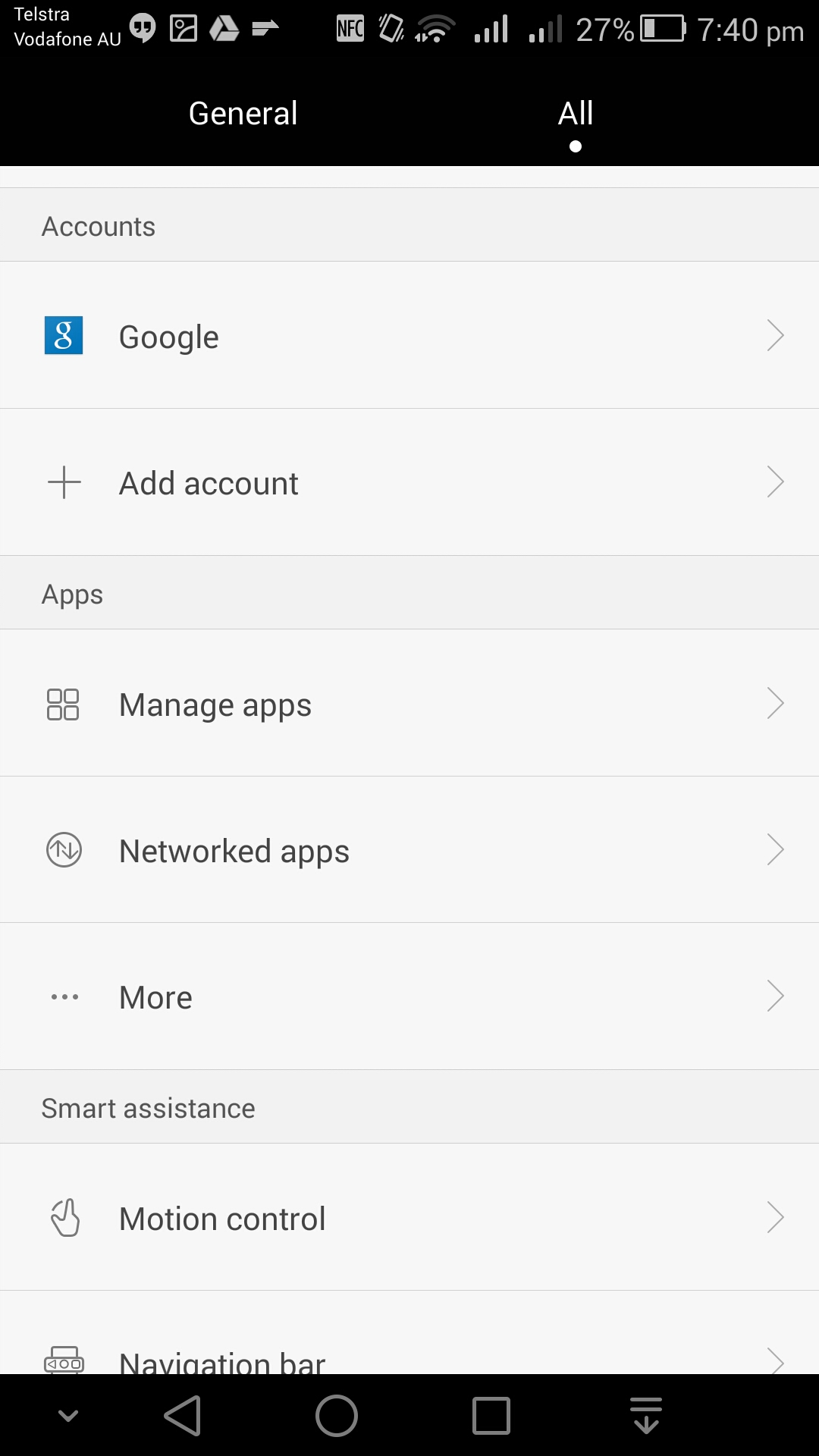Hide the navigation bar with the down chevron
Image resolution: width=819 pixels, height=1456 pixels.
pyautogui.click(x=68, y=1416)
